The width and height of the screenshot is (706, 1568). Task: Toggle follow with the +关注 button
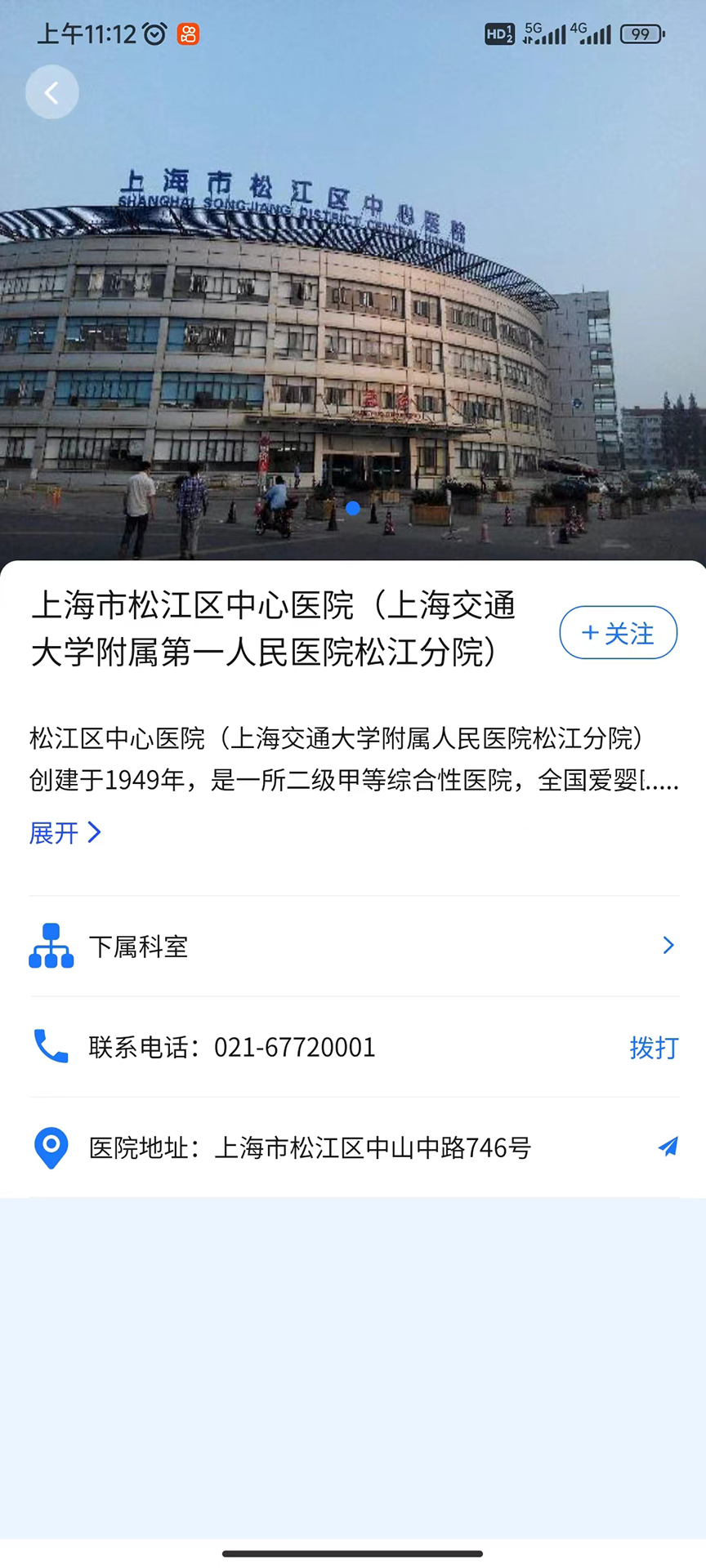(x=618, y=633)
